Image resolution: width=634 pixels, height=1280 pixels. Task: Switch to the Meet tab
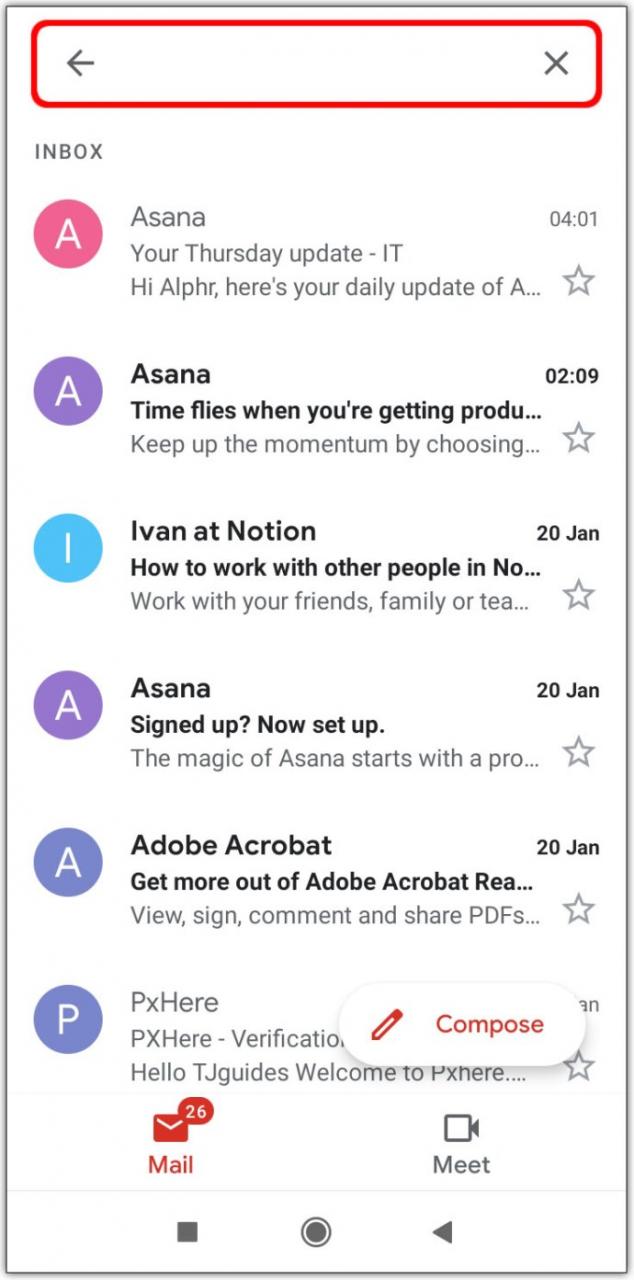[x=461, y=1144]
